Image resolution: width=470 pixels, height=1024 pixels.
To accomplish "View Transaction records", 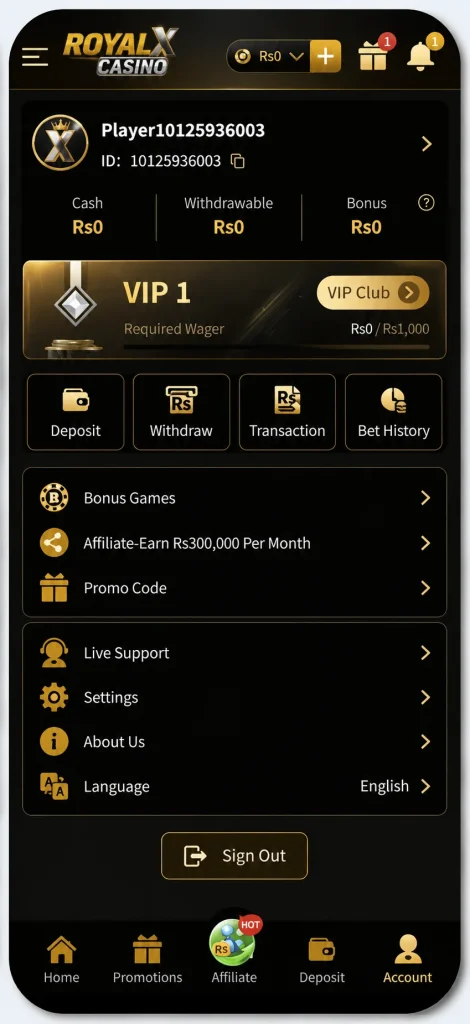I will tap(287, 412).
